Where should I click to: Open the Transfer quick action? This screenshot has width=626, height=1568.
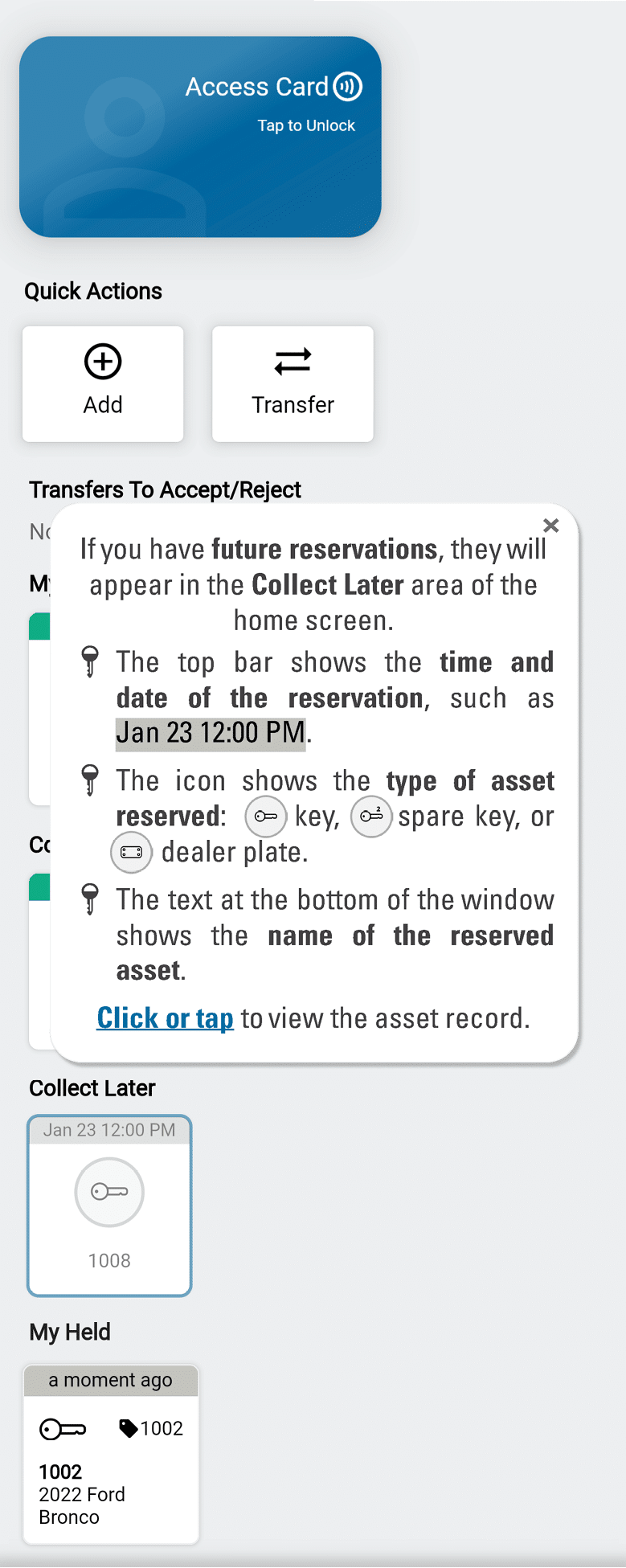coord(293,383)
